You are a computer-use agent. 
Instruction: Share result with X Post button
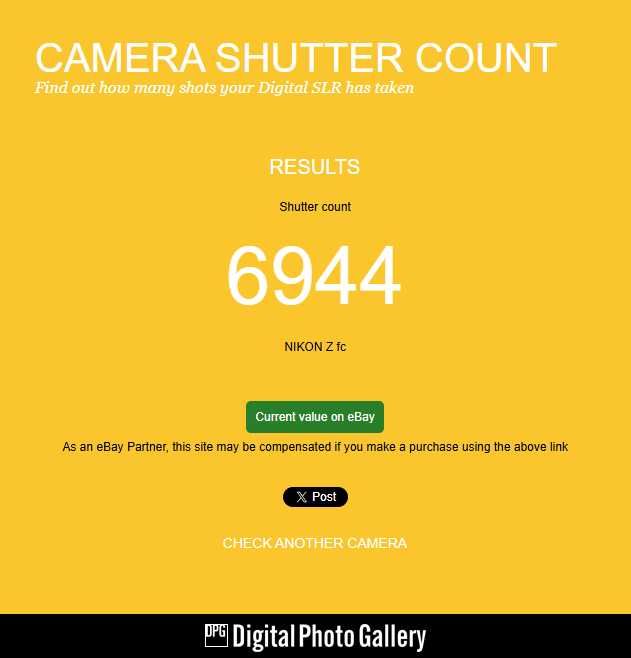click(x=315, y=497)
